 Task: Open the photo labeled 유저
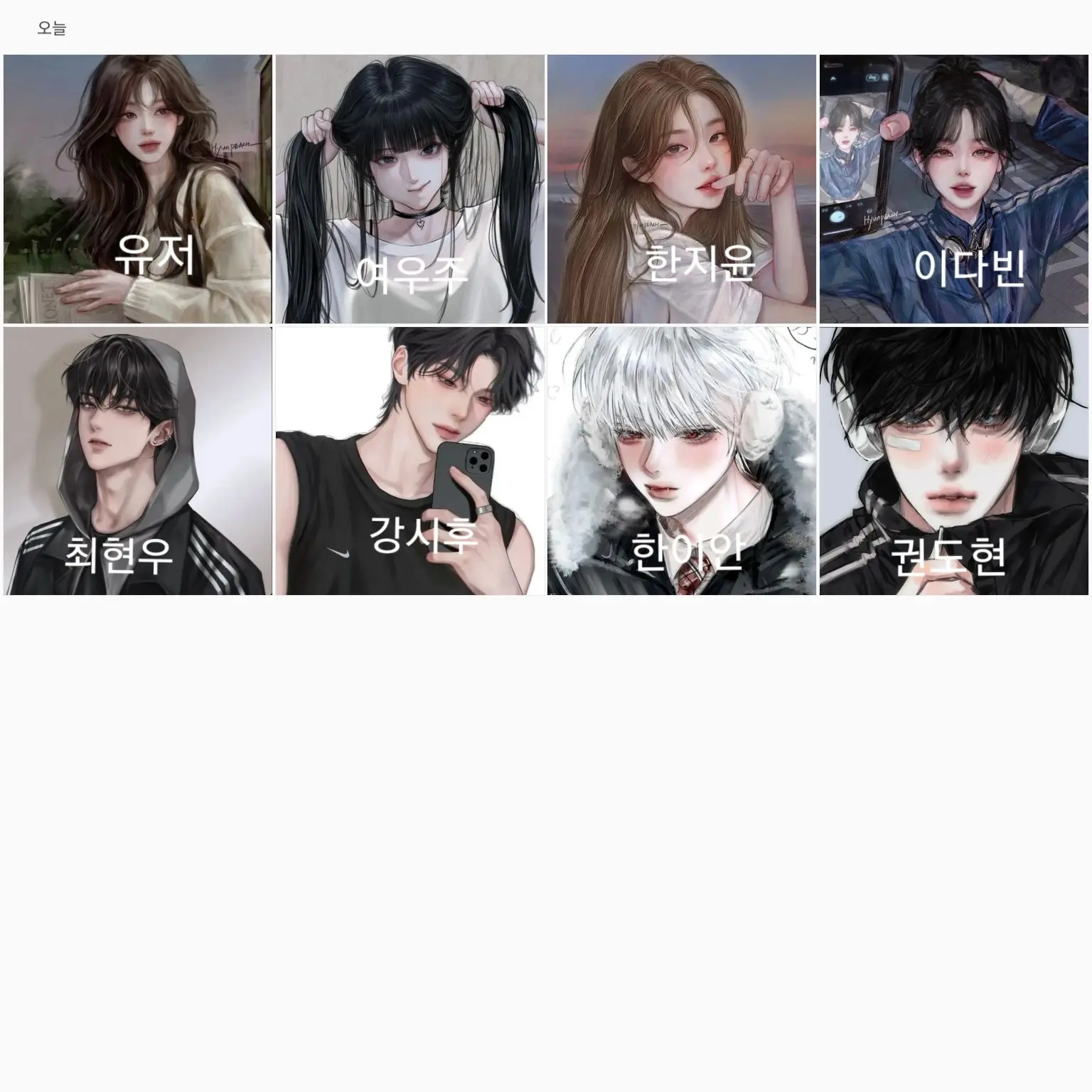138,189
